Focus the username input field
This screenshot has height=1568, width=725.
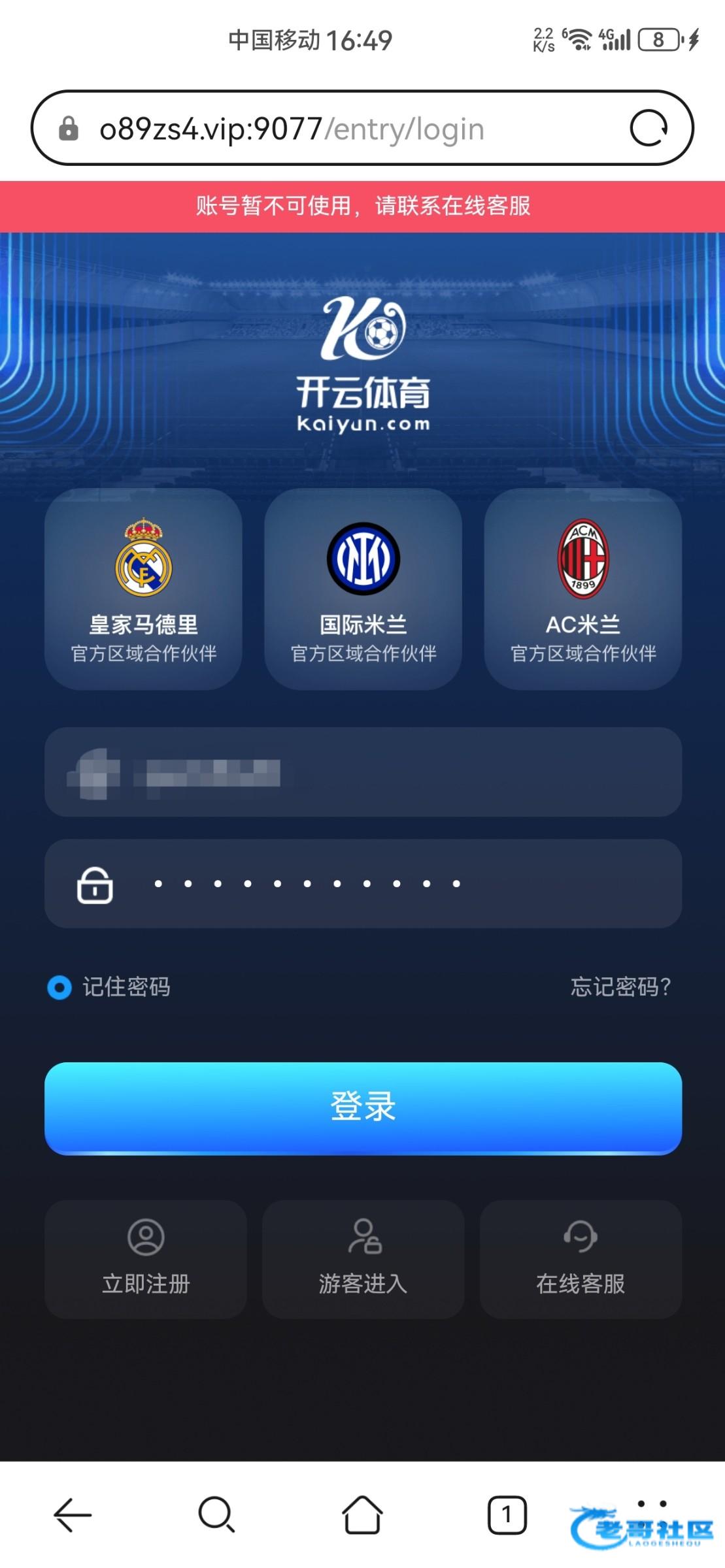coord(363,772)
